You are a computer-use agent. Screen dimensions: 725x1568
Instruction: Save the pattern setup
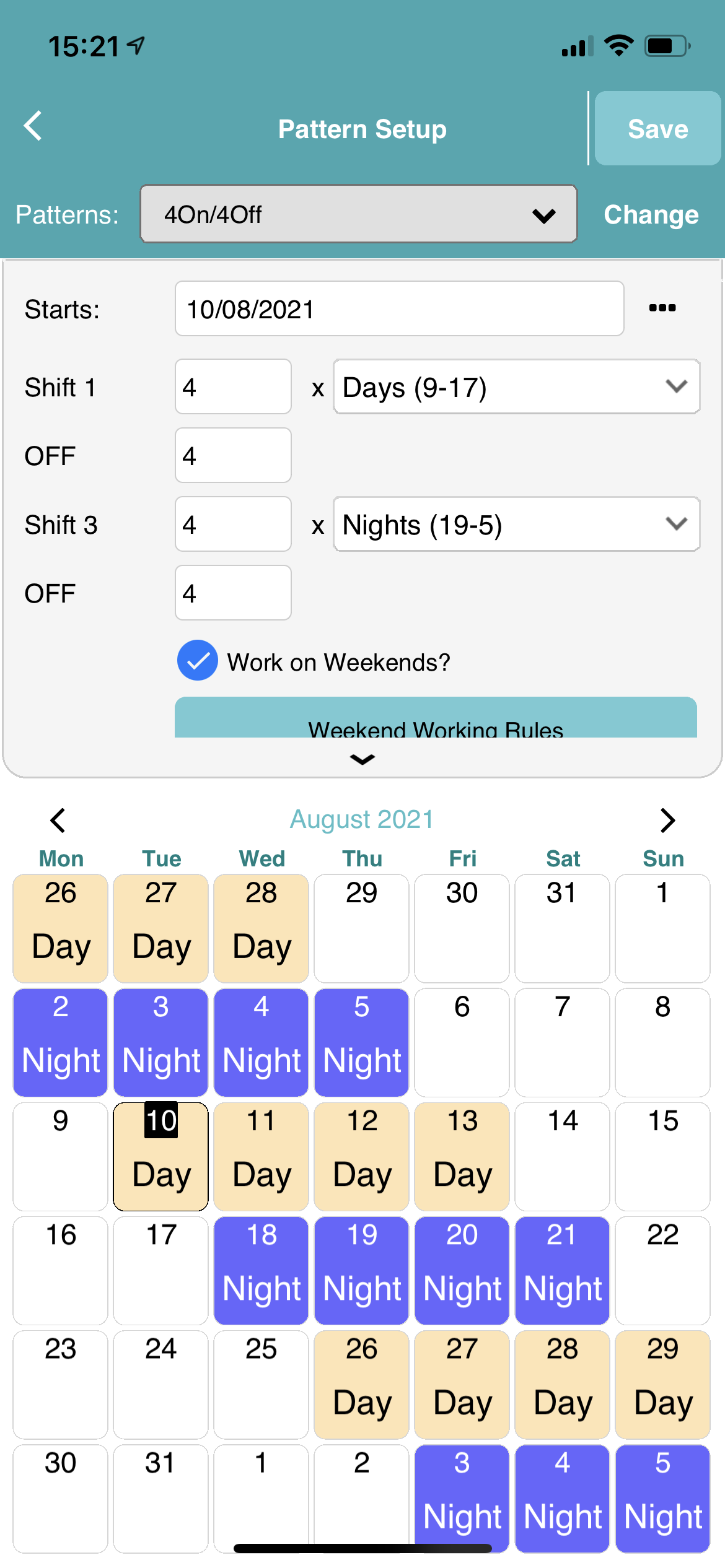(657, 129)
